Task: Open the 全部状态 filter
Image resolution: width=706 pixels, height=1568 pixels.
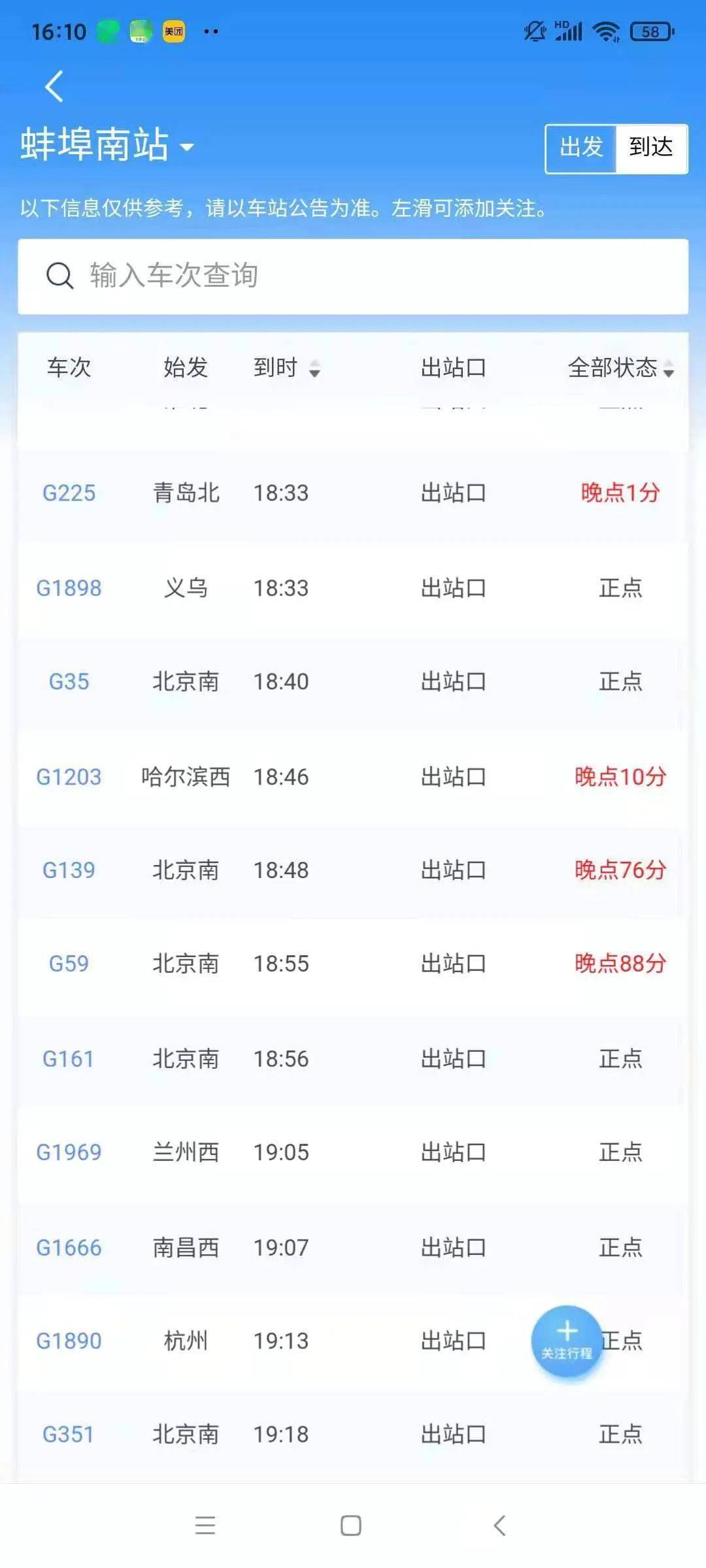Action: coord(620,368)
